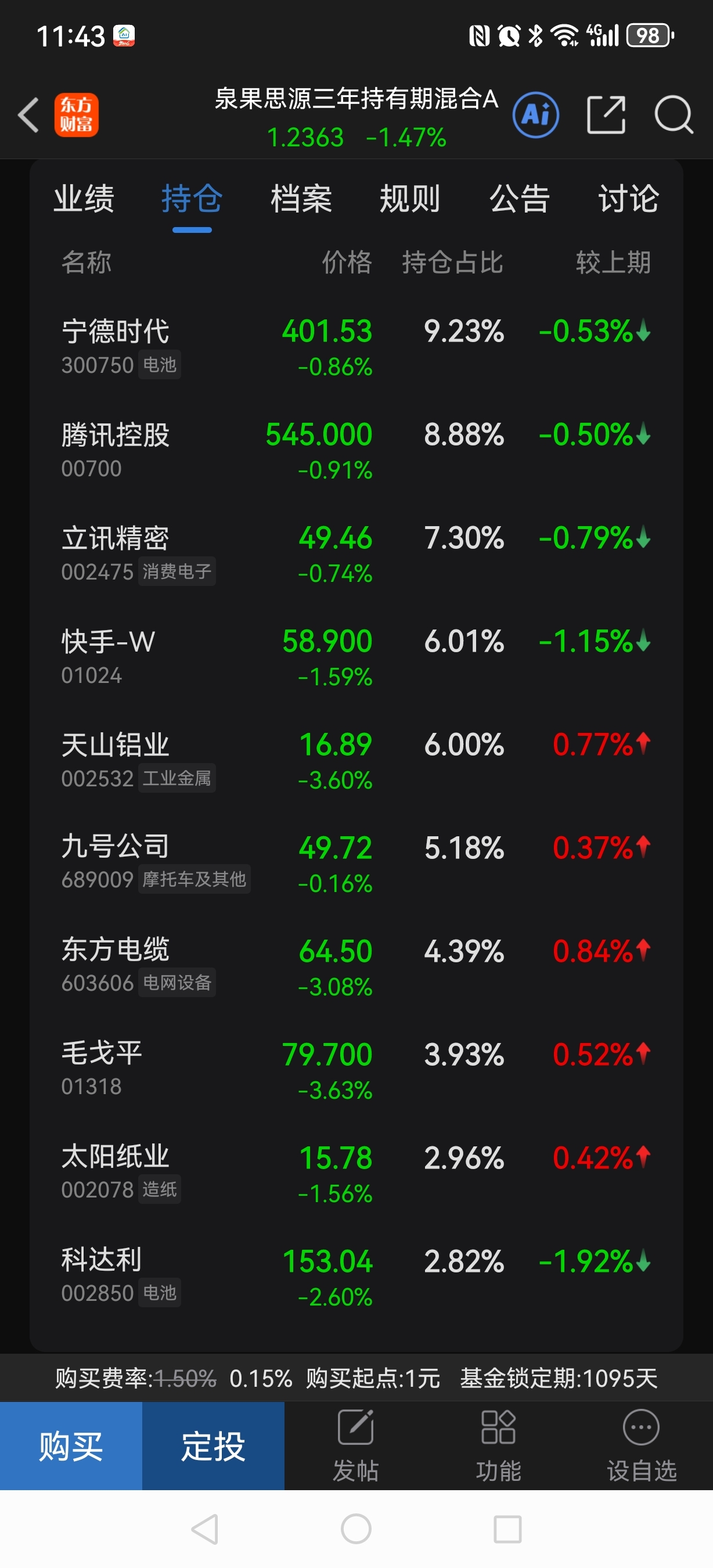The height and width of the screenshot is (1568, 713).
Task: Open the AI assistant icon
Action: [x=536, y=114]
